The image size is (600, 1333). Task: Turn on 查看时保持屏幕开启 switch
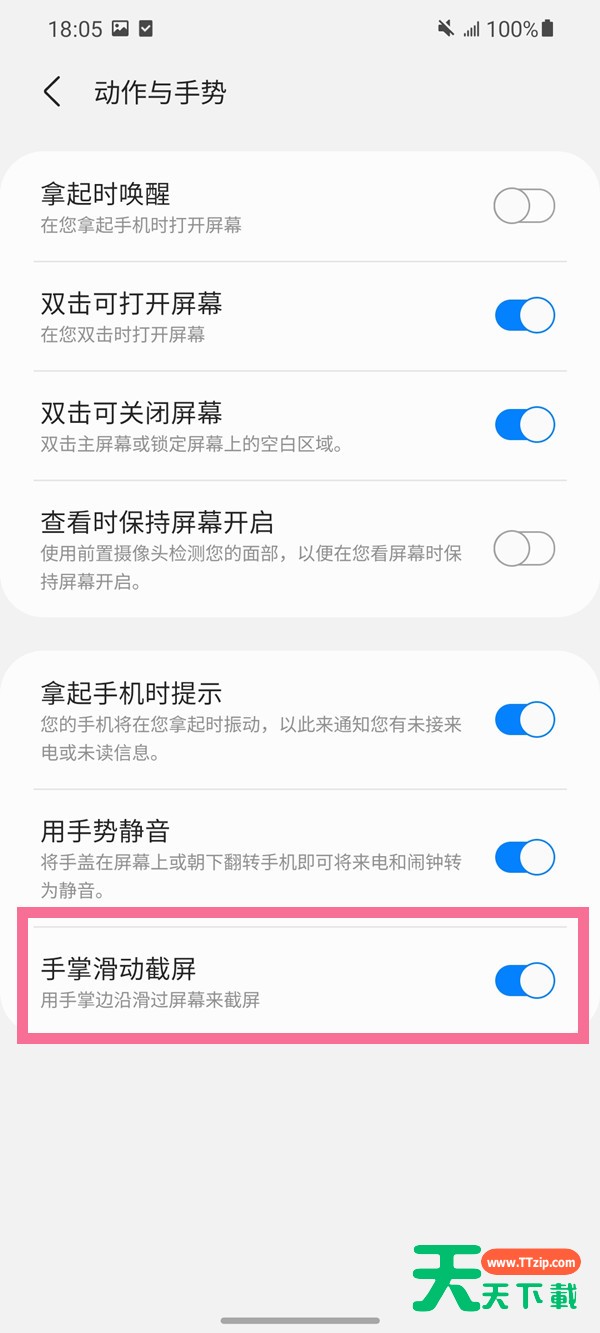(x=524, y=549)
